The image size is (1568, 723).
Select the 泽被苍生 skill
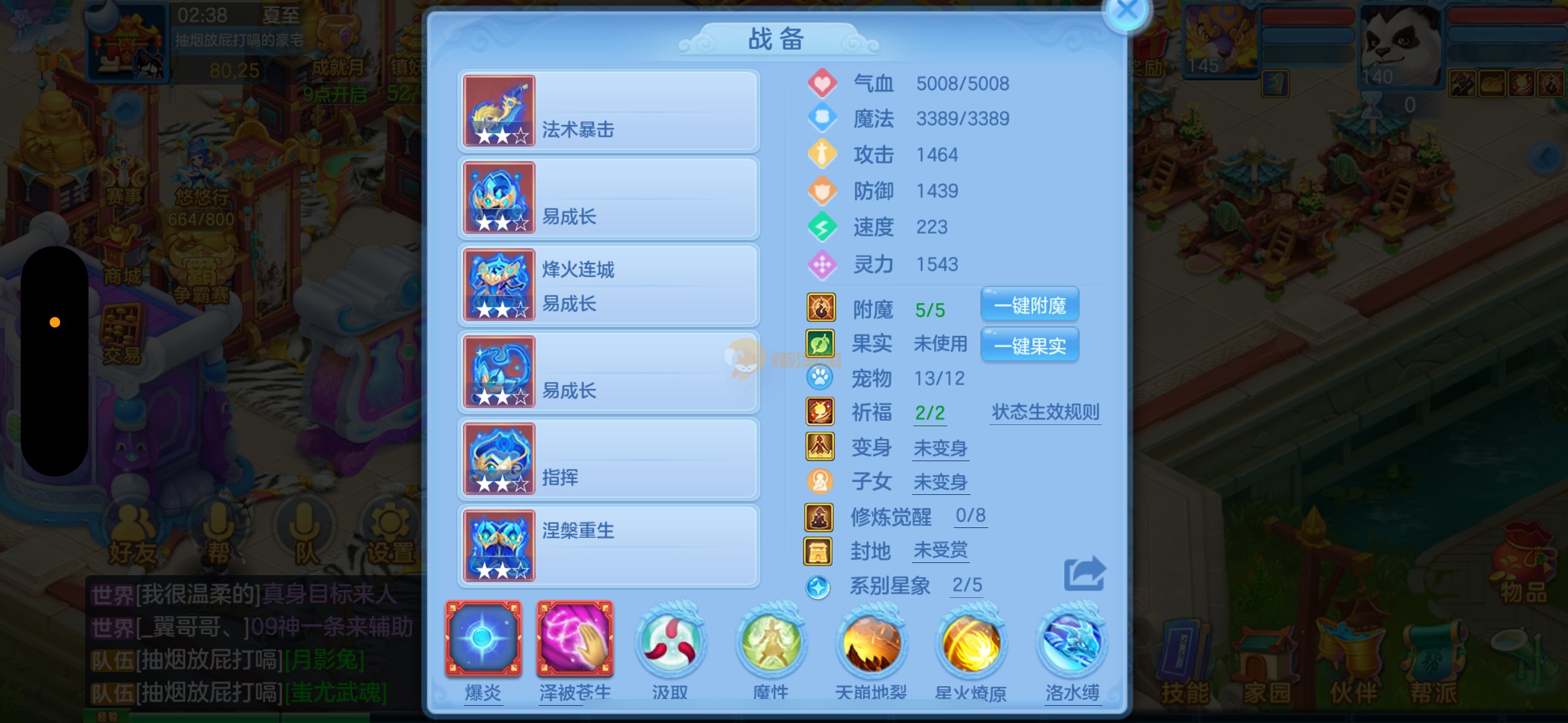575,639
